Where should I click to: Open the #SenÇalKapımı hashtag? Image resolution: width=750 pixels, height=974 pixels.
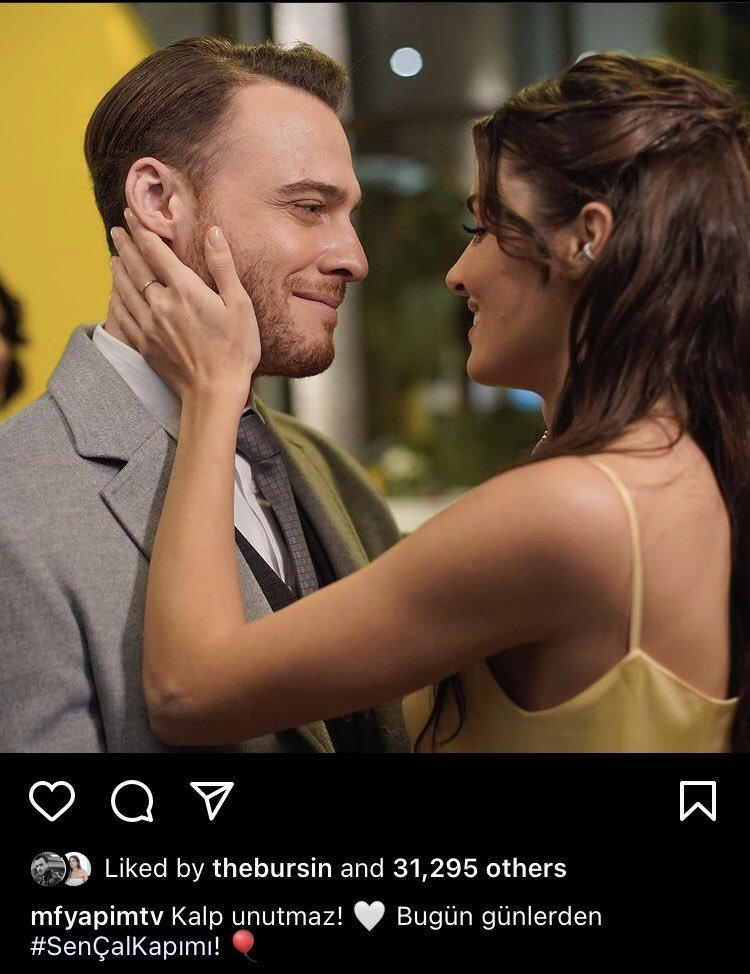[x=126, y=946]
